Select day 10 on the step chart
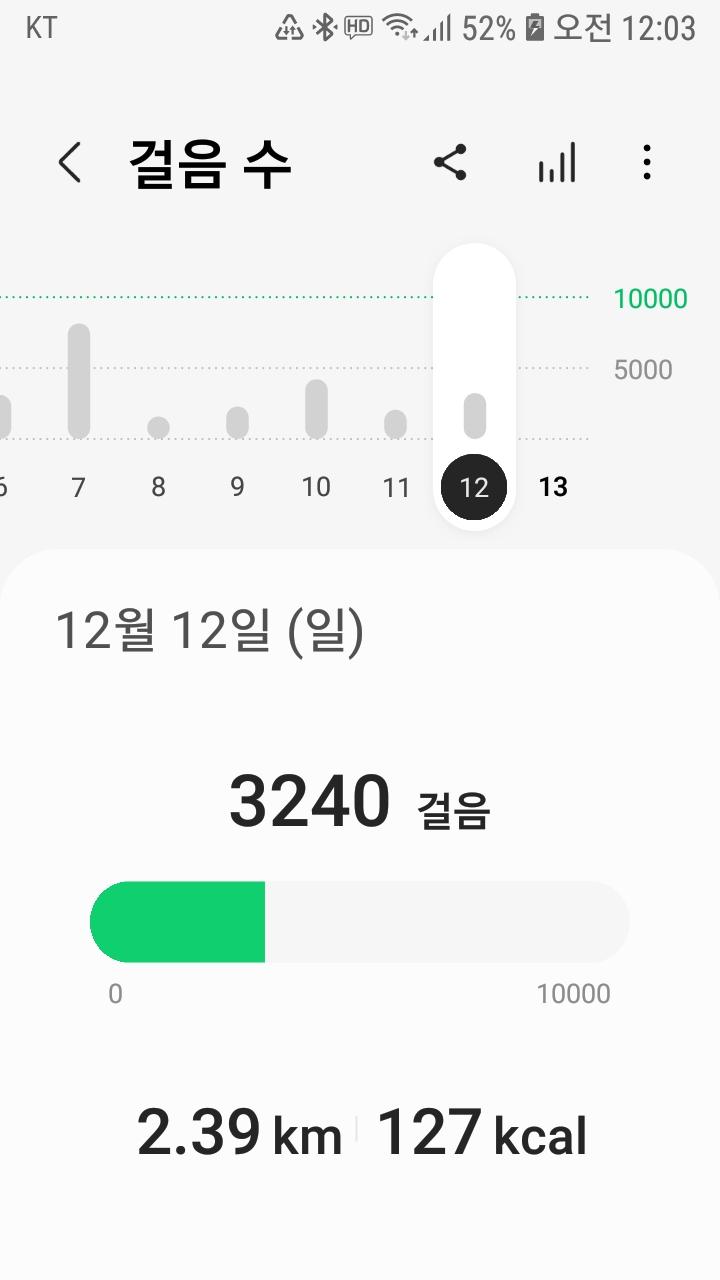 click(316, 487)
